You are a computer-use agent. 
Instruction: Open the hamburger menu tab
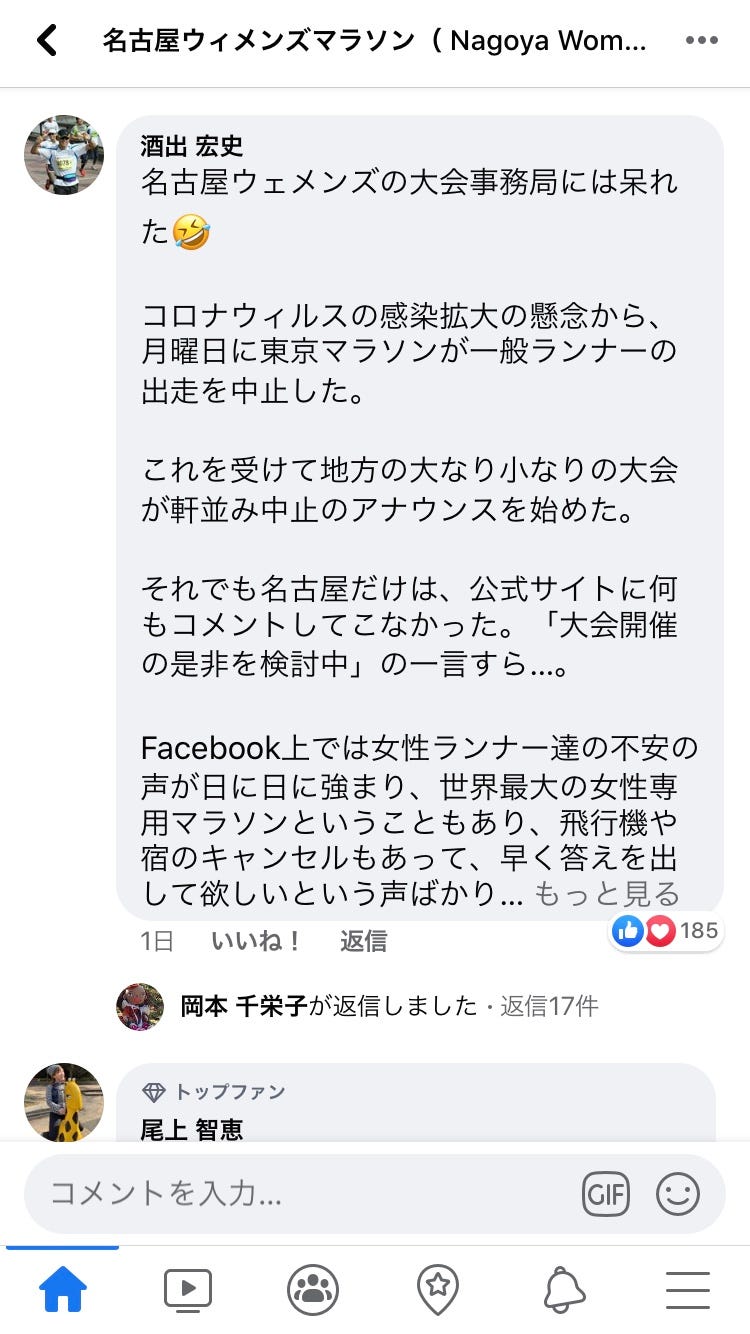[x=688, y=1290]
